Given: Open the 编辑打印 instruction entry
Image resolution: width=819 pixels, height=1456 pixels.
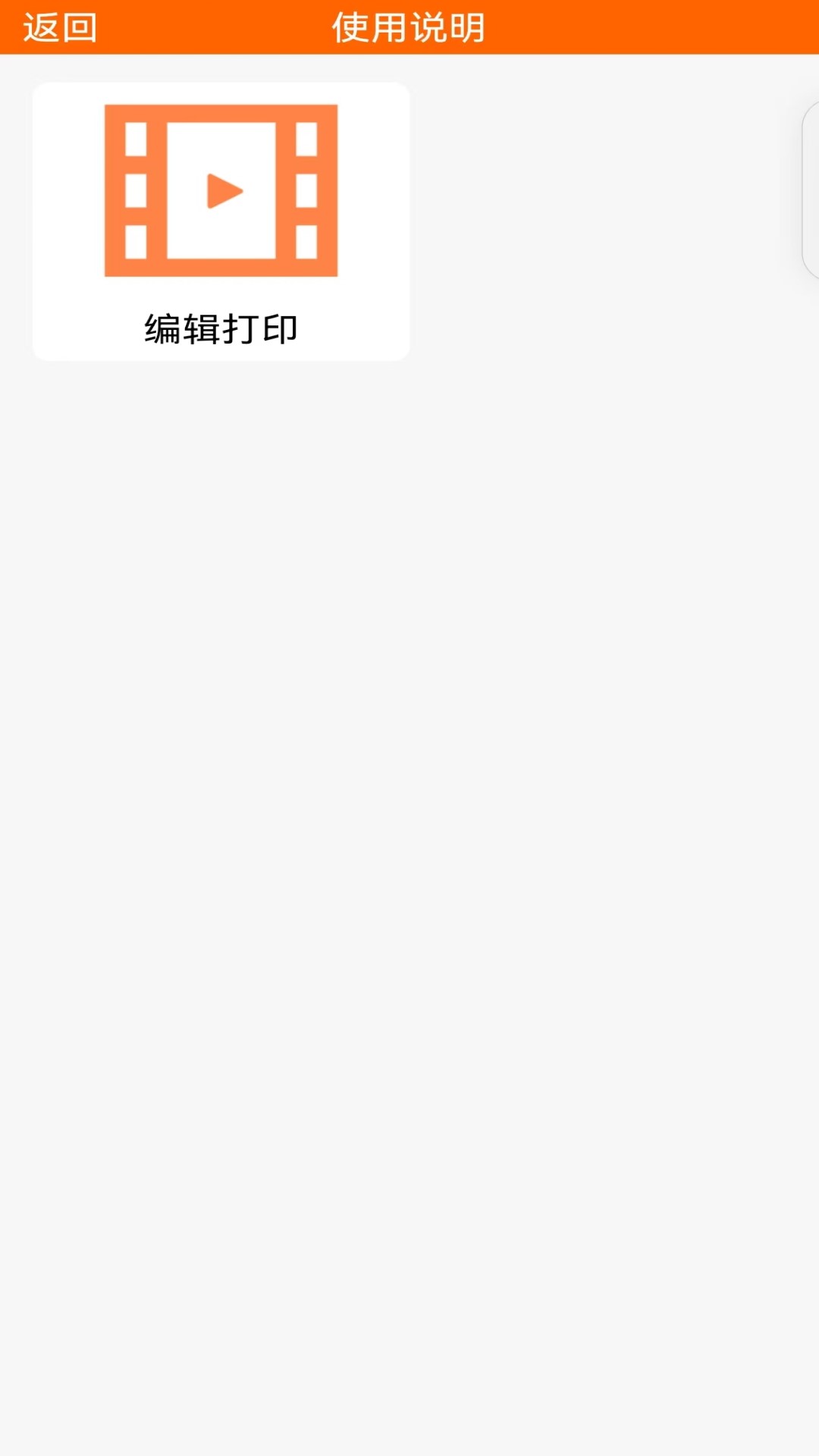Looking at the screenshot, I should point(221,220).
